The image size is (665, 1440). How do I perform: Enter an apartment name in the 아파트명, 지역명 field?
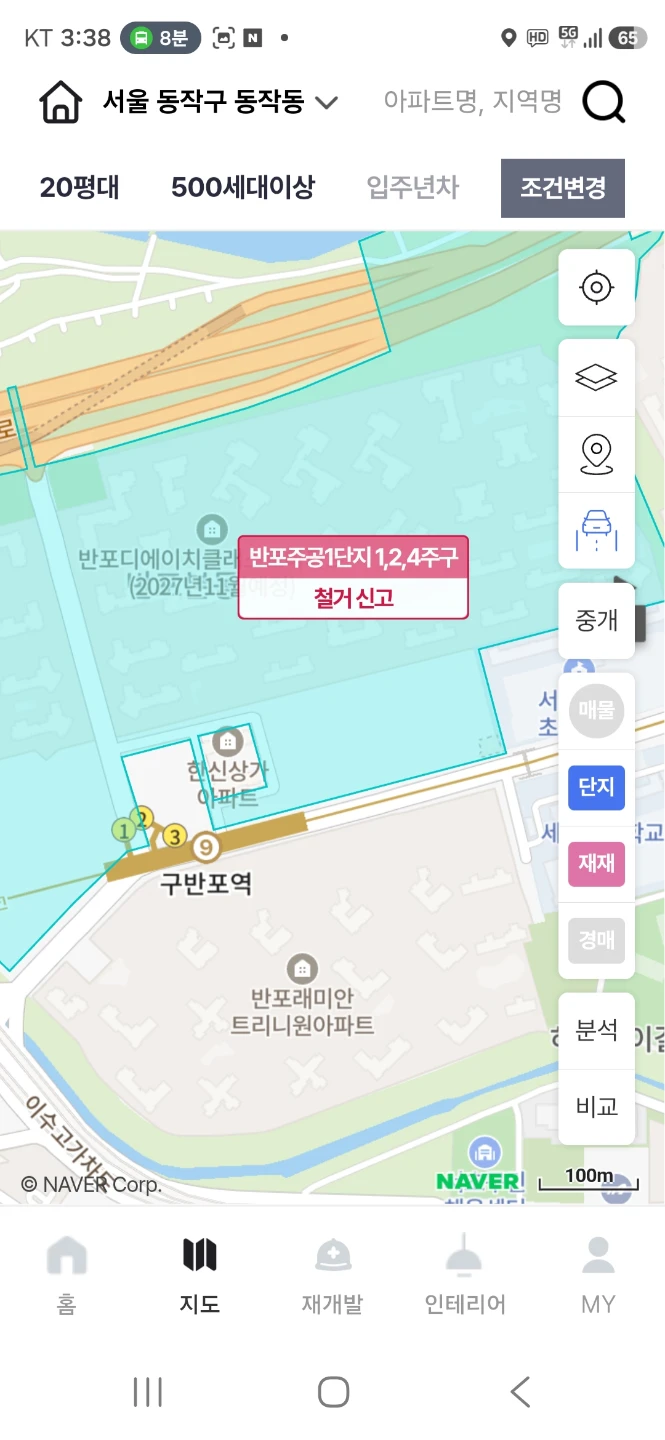coord(473,101)
